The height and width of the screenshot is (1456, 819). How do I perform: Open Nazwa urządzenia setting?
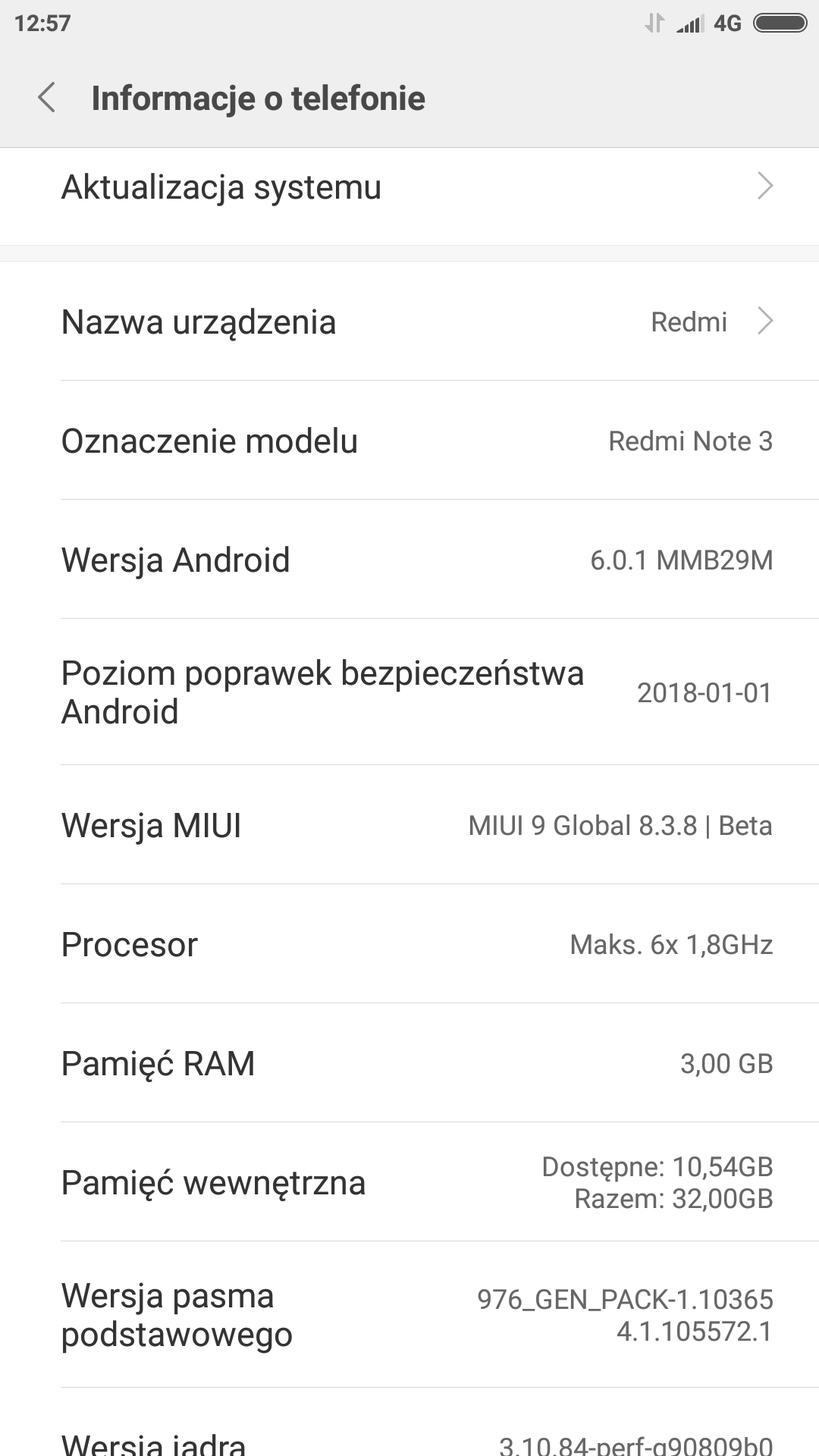point(409,322)
